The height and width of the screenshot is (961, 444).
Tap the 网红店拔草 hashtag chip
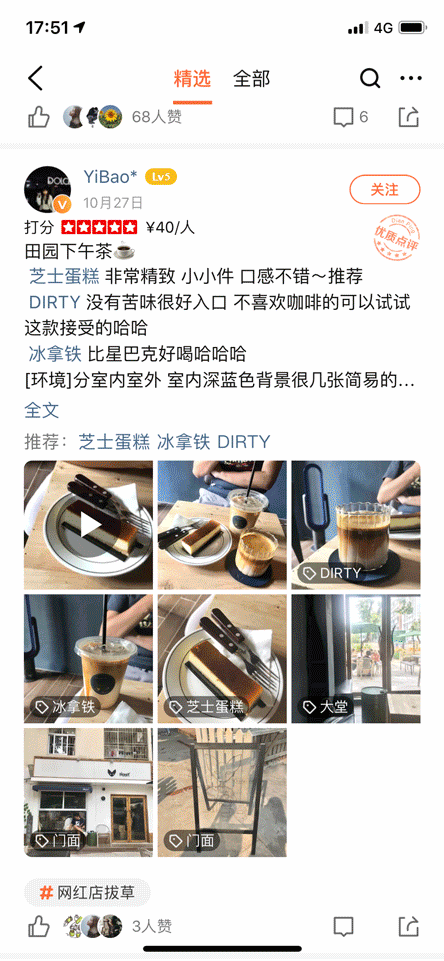coord(87,892)
